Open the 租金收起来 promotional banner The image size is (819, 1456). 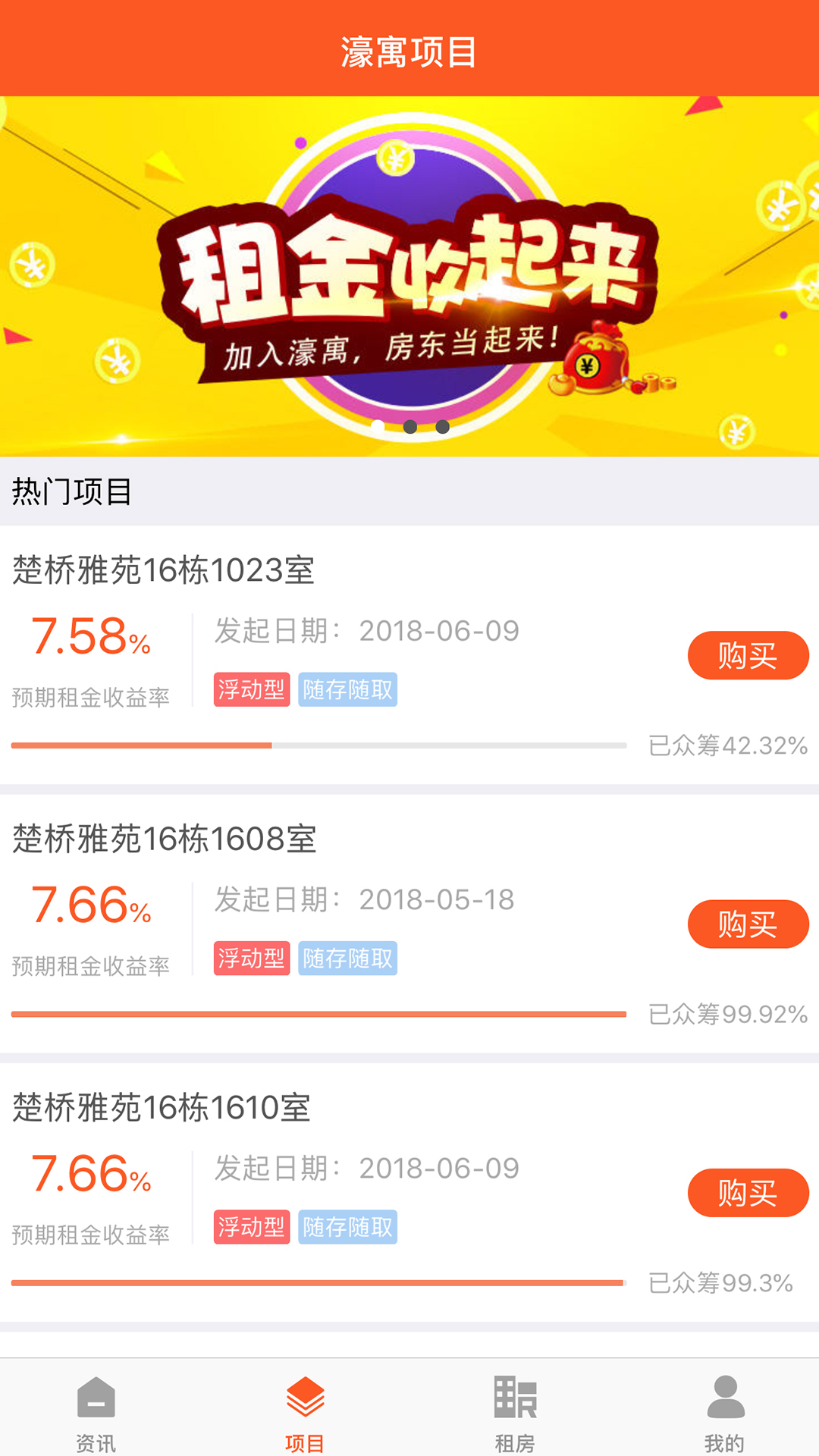pyautogui.click(x=409, y=277)
